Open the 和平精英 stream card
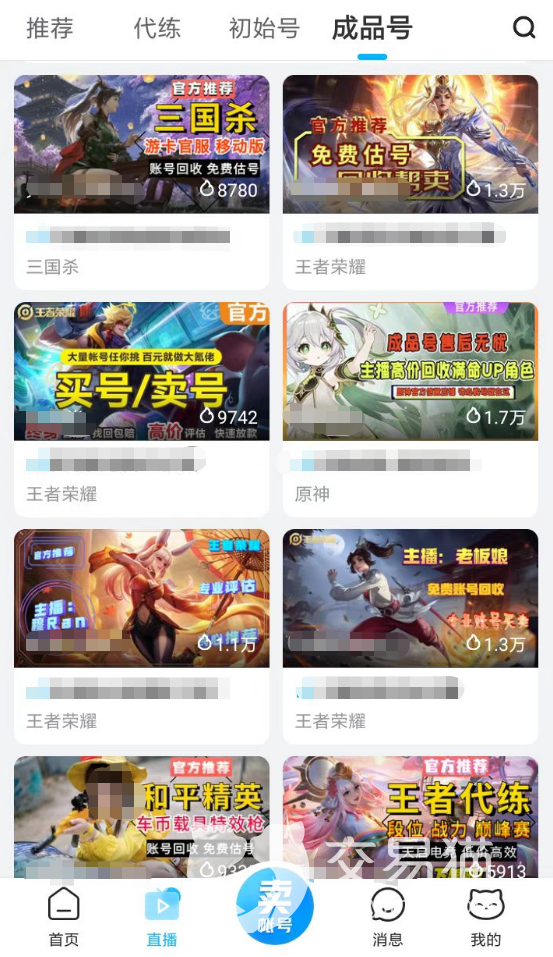553x957 pixels. [142, 817]
